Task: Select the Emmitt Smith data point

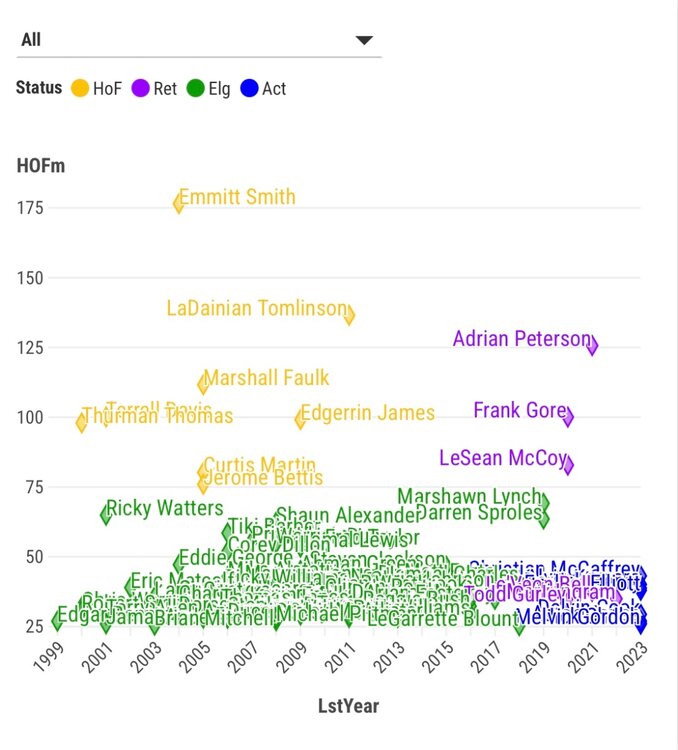Action: pyautogui.click(x=179, y=202)
